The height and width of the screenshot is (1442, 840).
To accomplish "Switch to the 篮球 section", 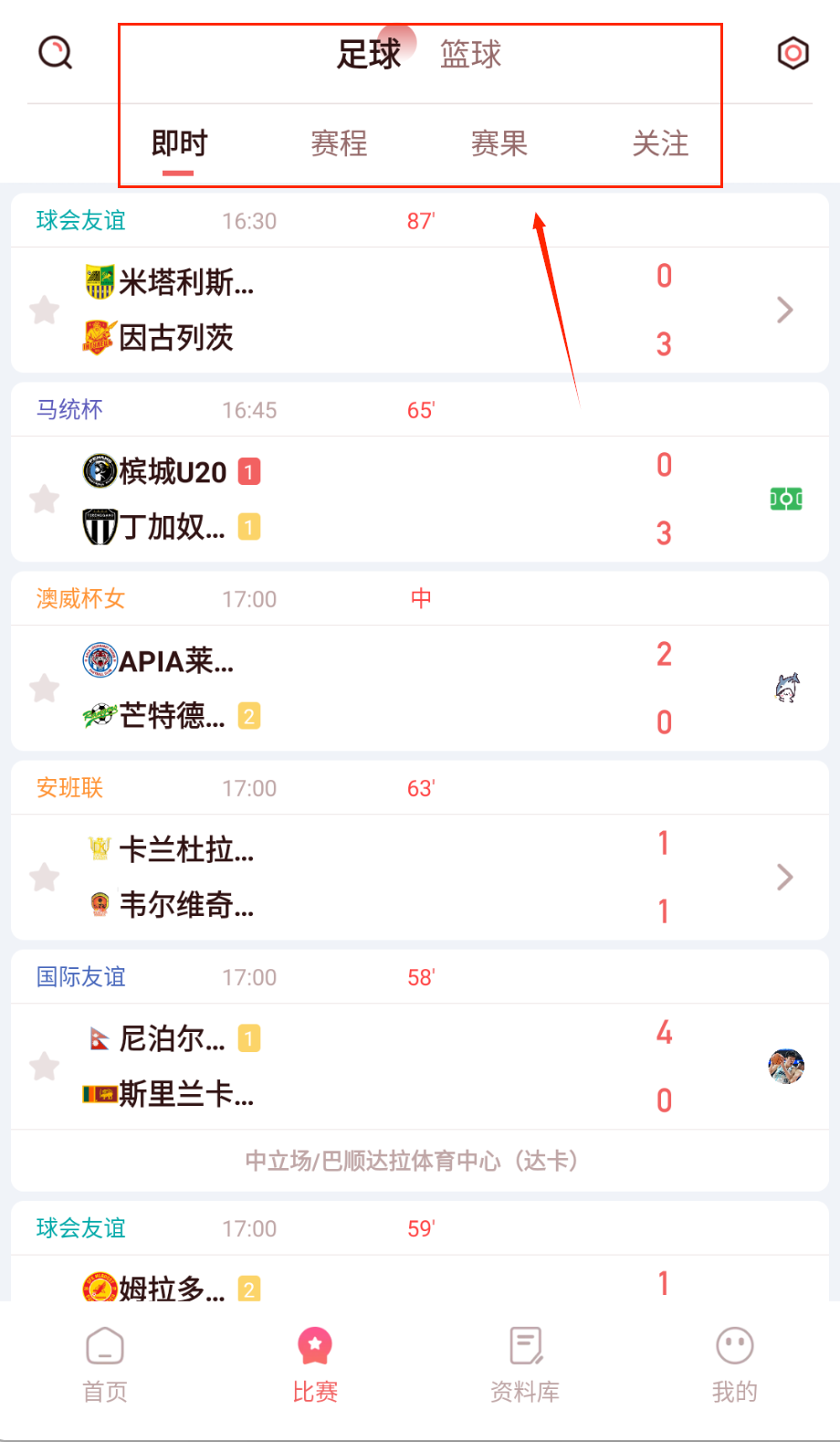I will click(x=470, y=55).
